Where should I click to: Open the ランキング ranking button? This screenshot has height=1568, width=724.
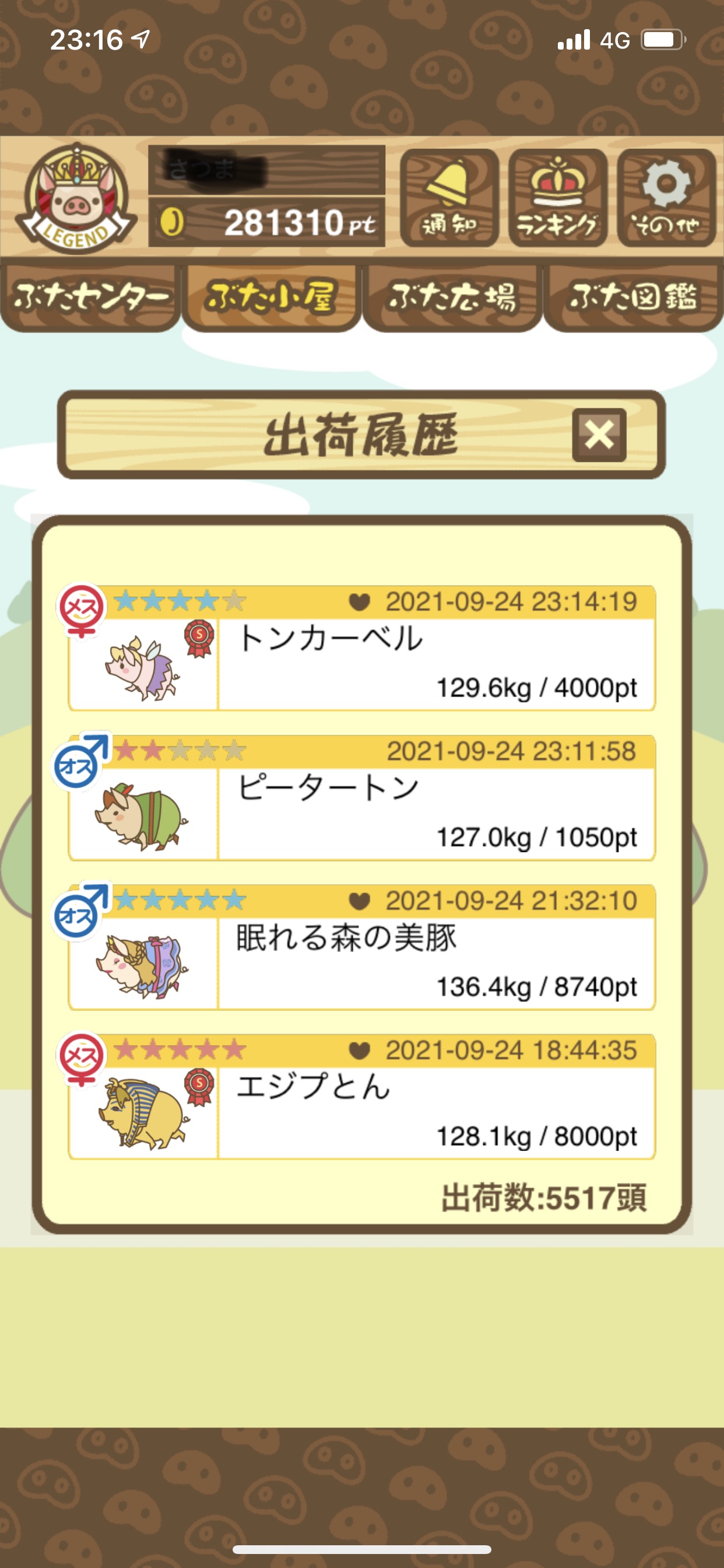[557, 198]
